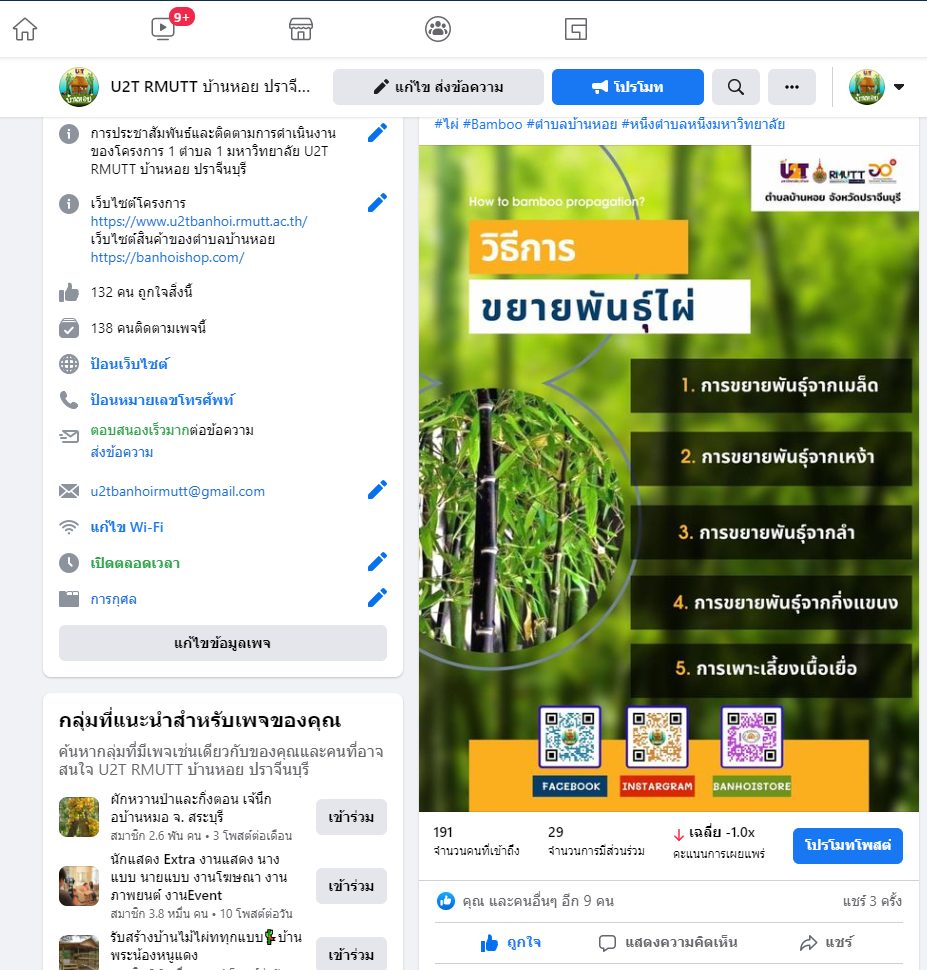Open the Marketplace tab

301,29
